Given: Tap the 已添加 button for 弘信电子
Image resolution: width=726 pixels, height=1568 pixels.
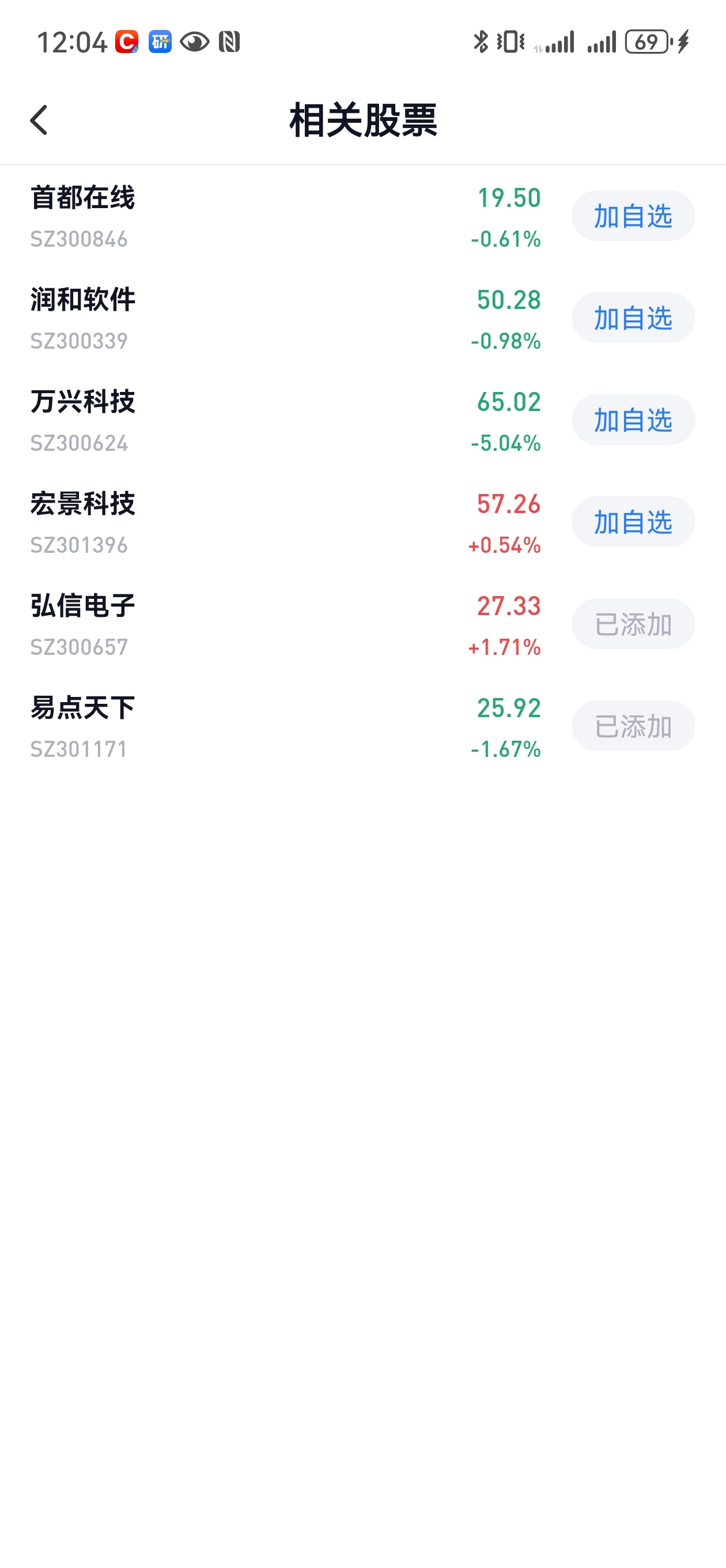Looking at the screenshot, I should (633, 624).
